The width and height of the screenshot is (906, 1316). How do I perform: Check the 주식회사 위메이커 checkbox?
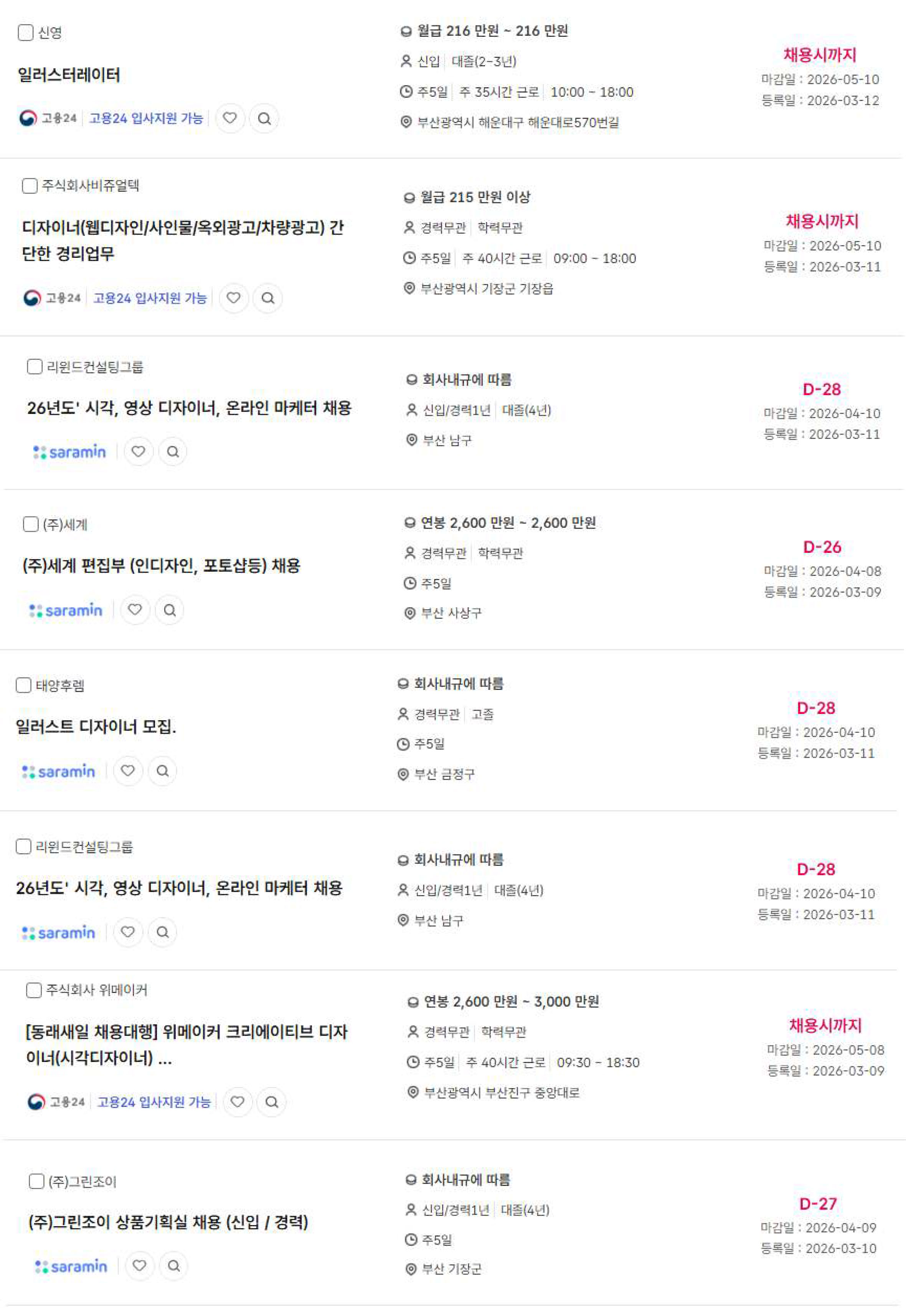34,990
